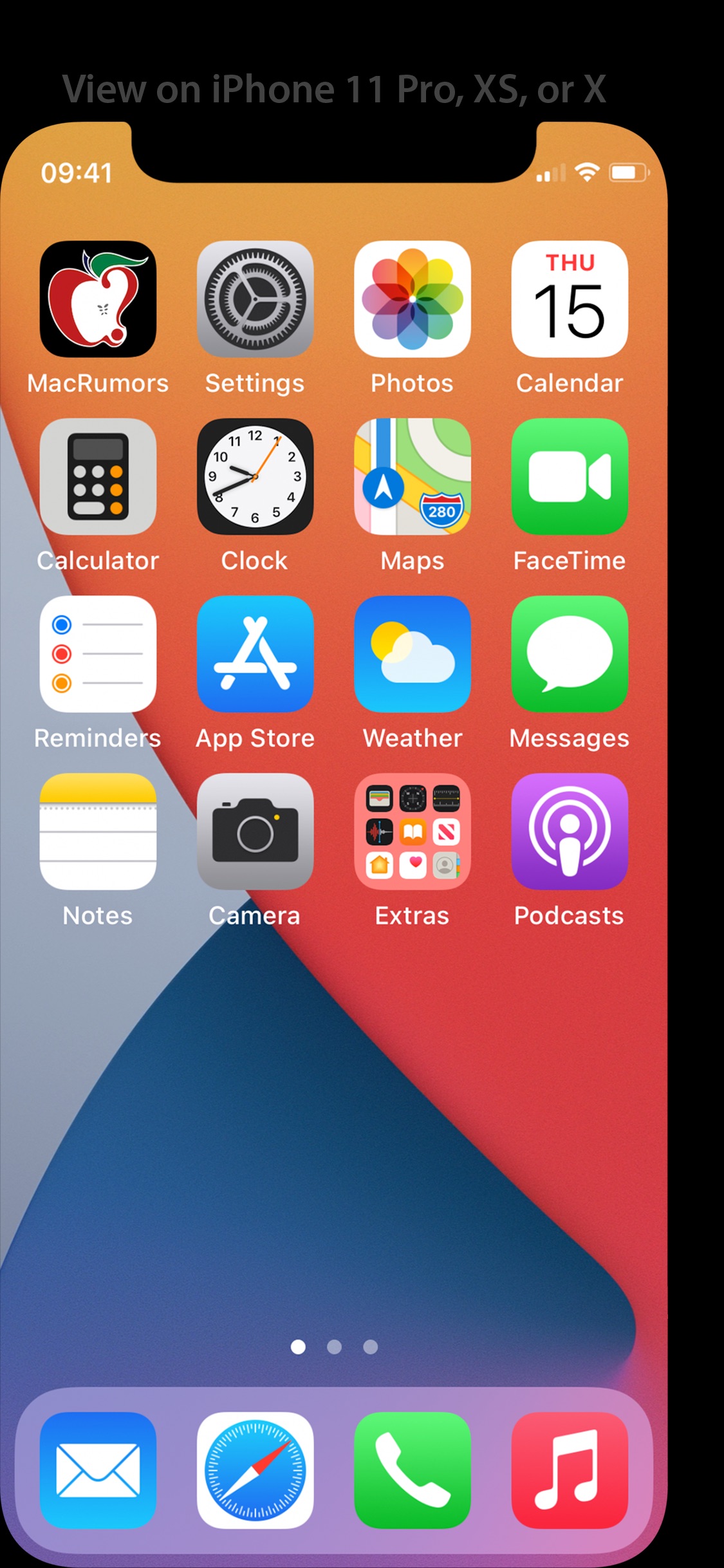Open Settings

point(255,299)
